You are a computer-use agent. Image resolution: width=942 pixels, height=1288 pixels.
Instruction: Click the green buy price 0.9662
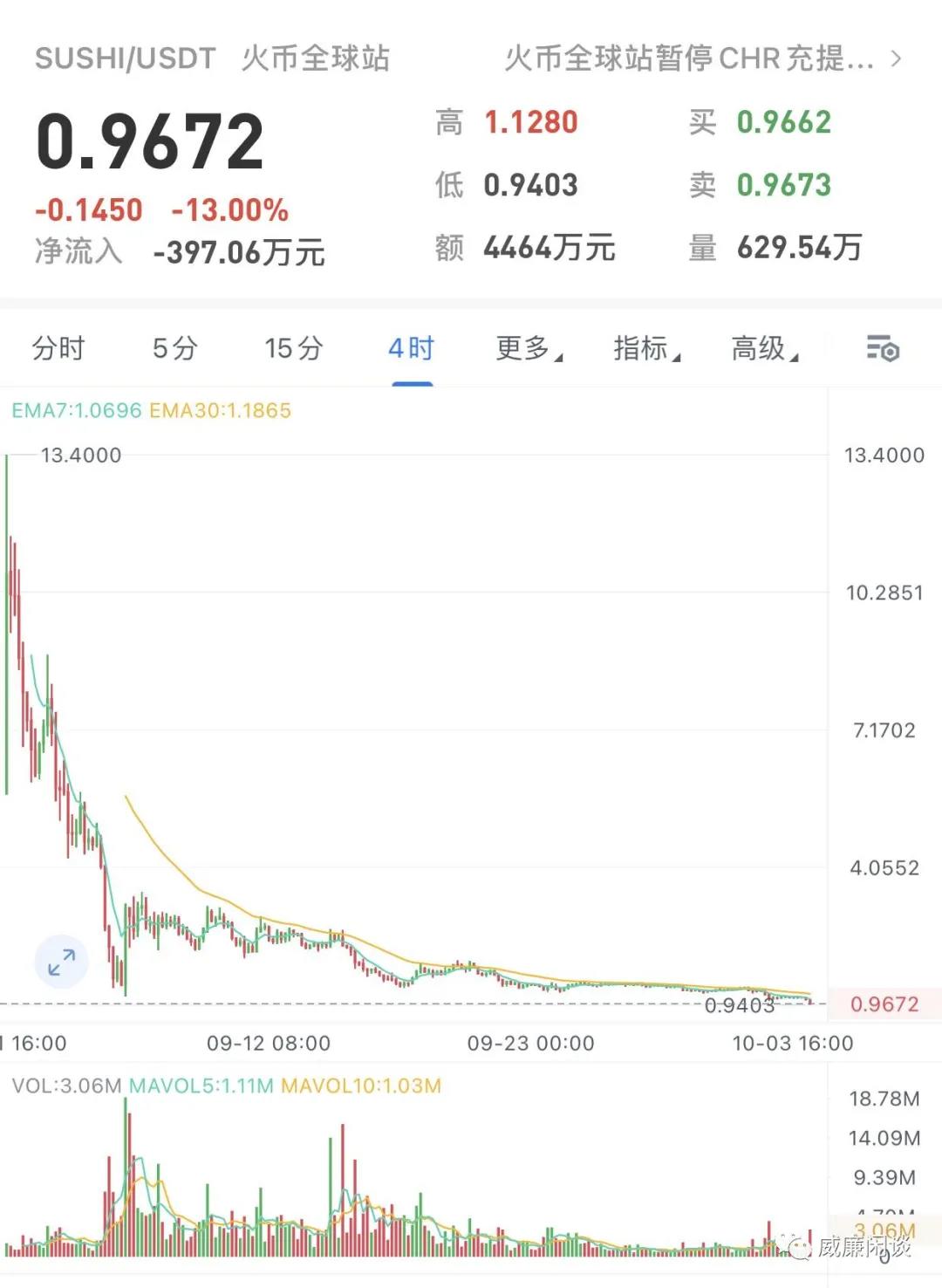pyautogui.click(x=783, y=124)
